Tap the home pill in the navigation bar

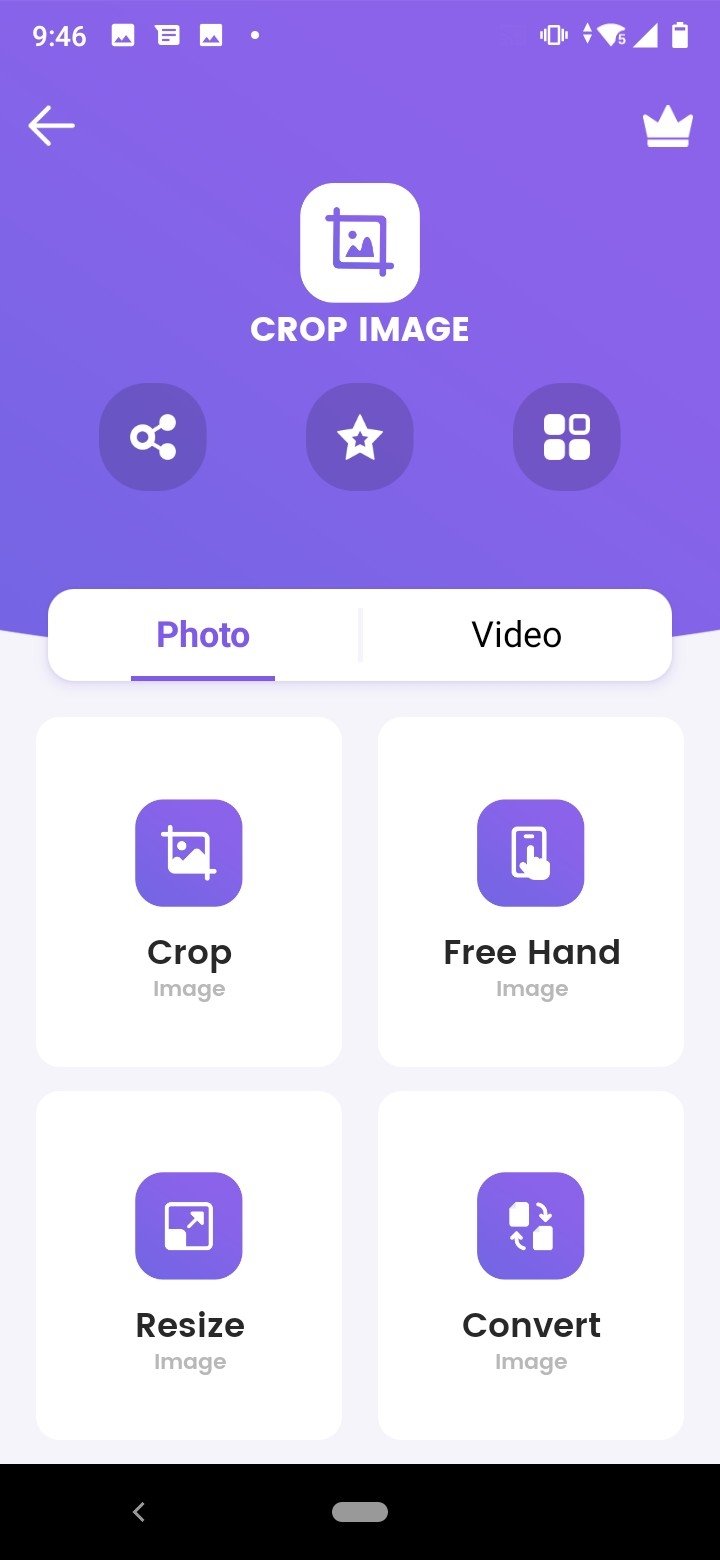coord(360,1512)
